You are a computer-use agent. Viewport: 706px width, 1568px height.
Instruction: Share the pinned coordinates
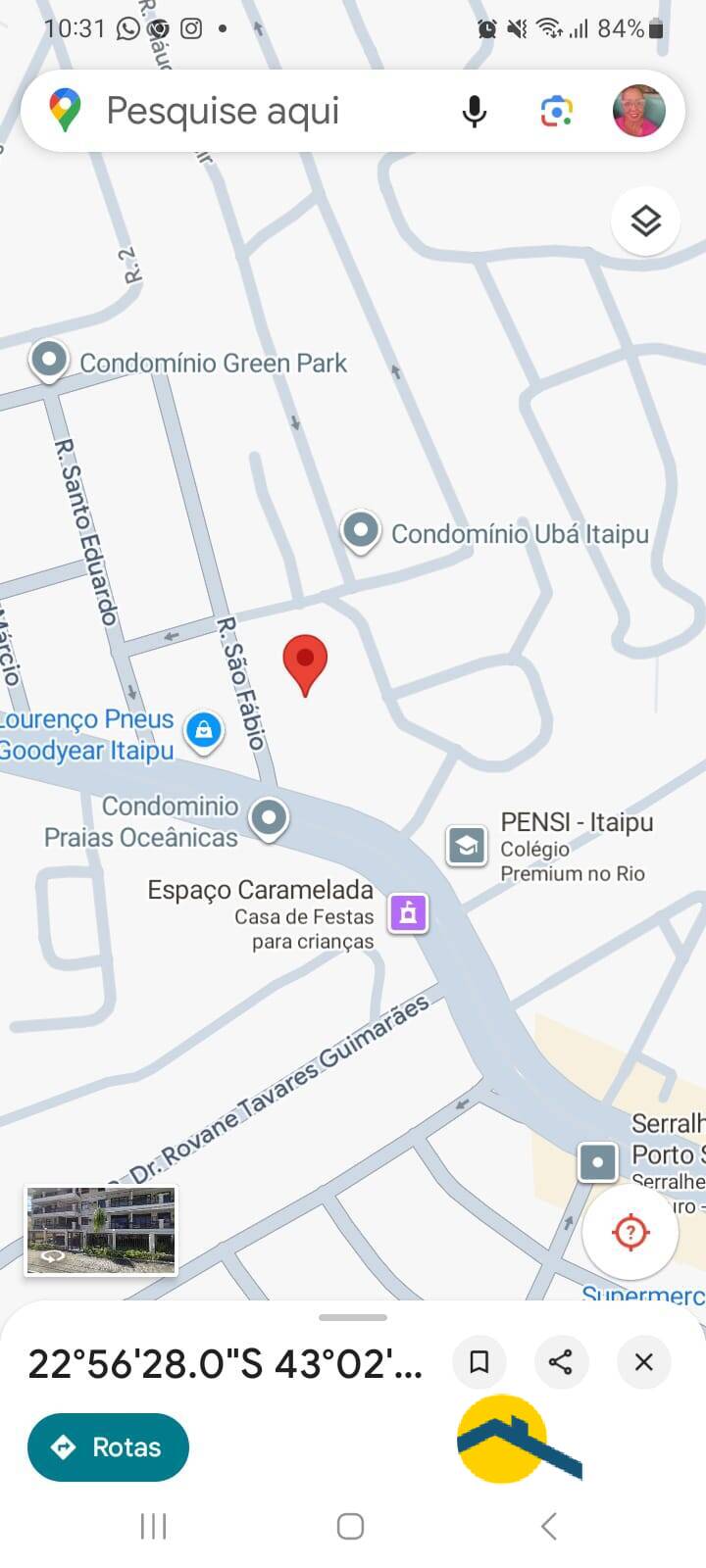pos(561,1361)
